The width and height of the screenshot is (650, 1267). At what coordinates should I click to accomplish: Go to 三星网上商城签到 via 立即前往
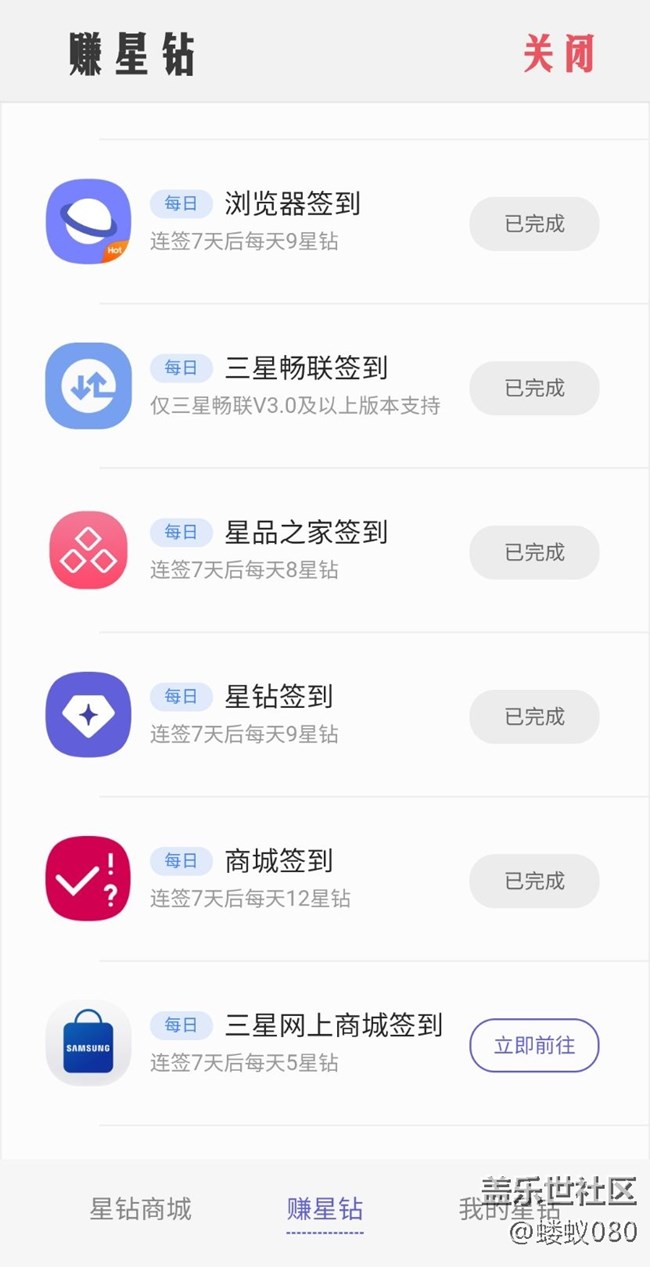pos(534,1045)
